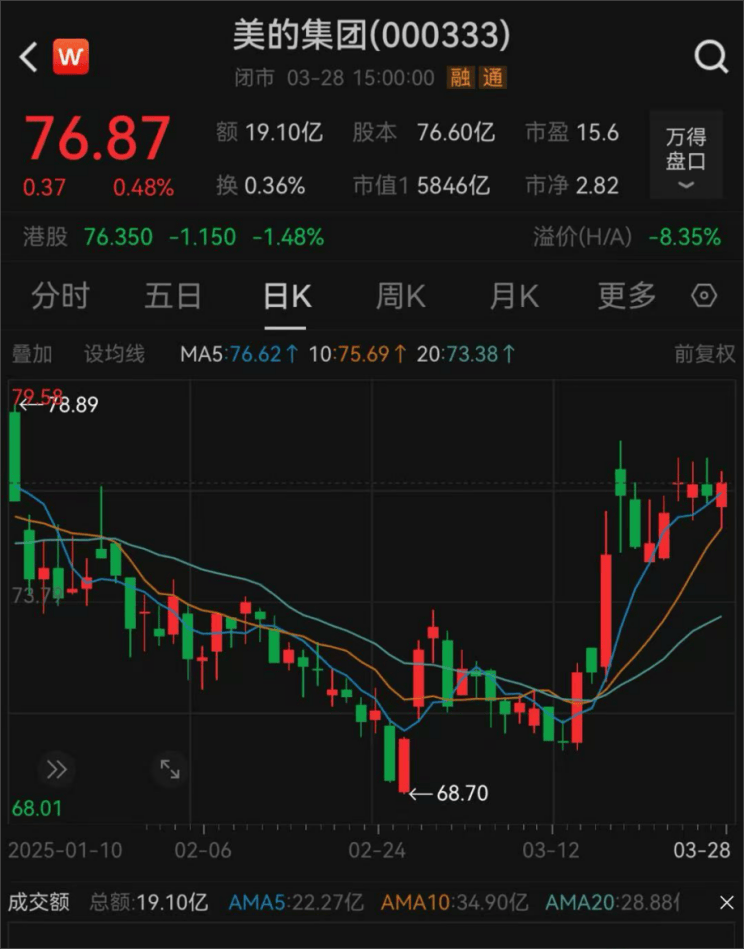Tap the back arrow at top left

(26, 57)
